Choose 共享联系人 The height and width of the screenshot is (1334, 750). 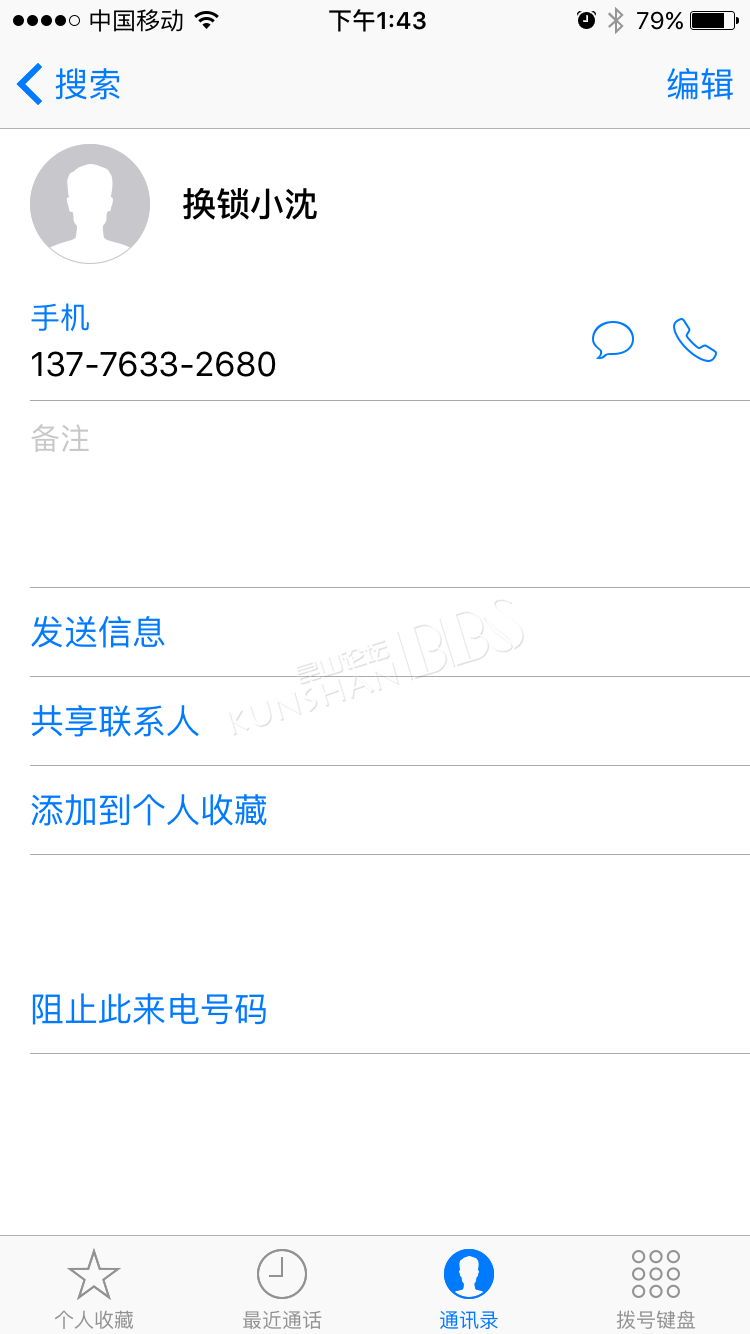point(115,721)
